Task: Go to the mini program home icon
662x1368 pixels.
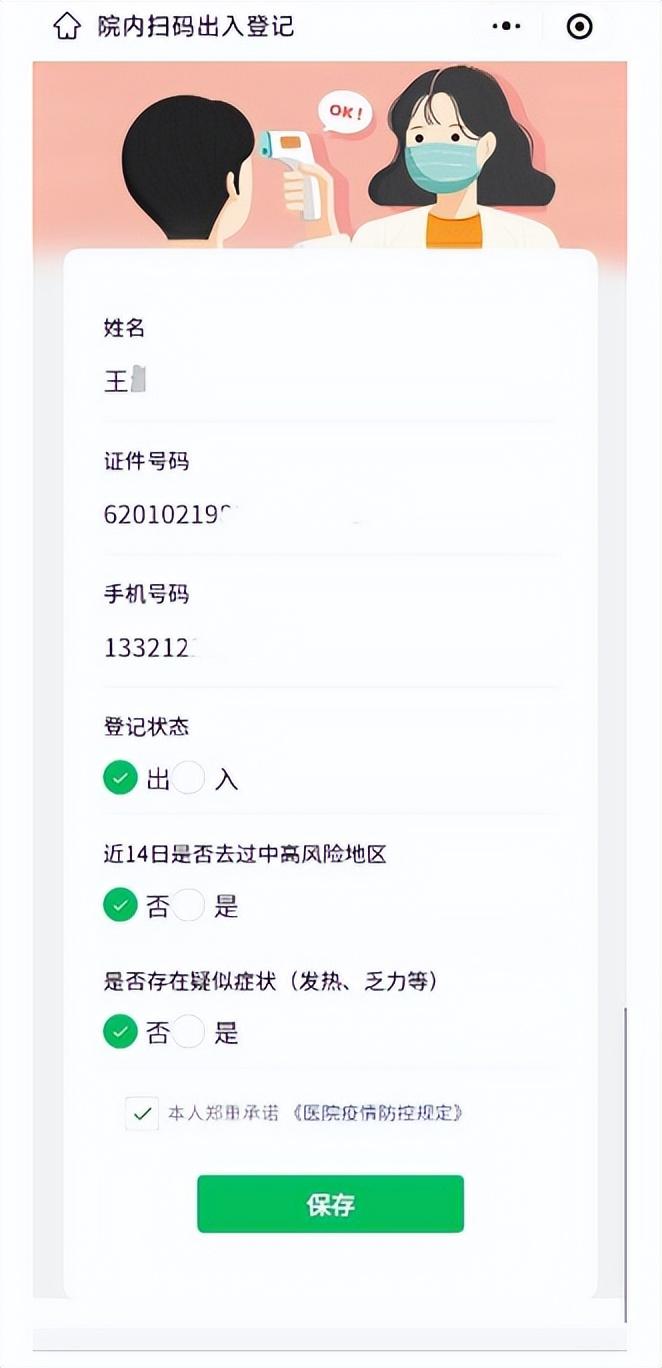Action: pyautogui.click(x=67, y=26)
